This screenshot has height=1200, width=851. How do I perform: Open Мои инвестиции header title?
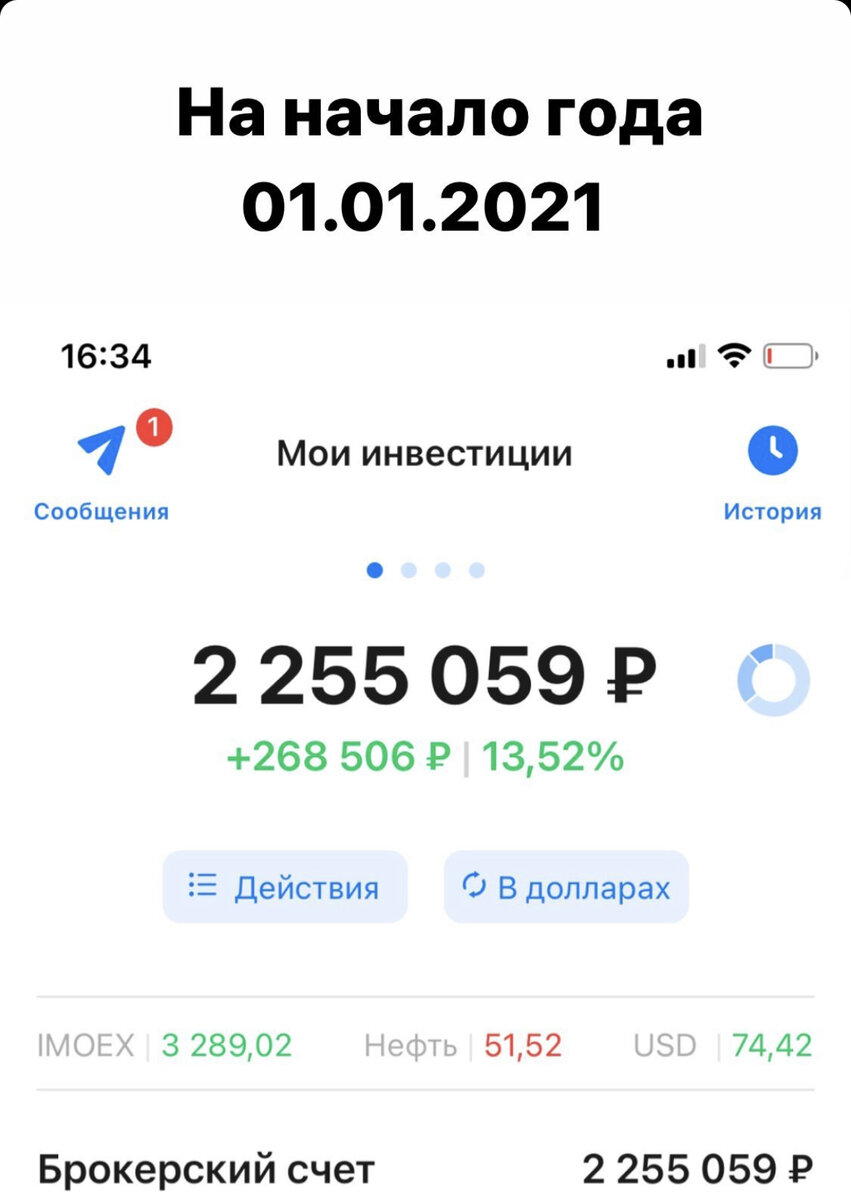425,452
